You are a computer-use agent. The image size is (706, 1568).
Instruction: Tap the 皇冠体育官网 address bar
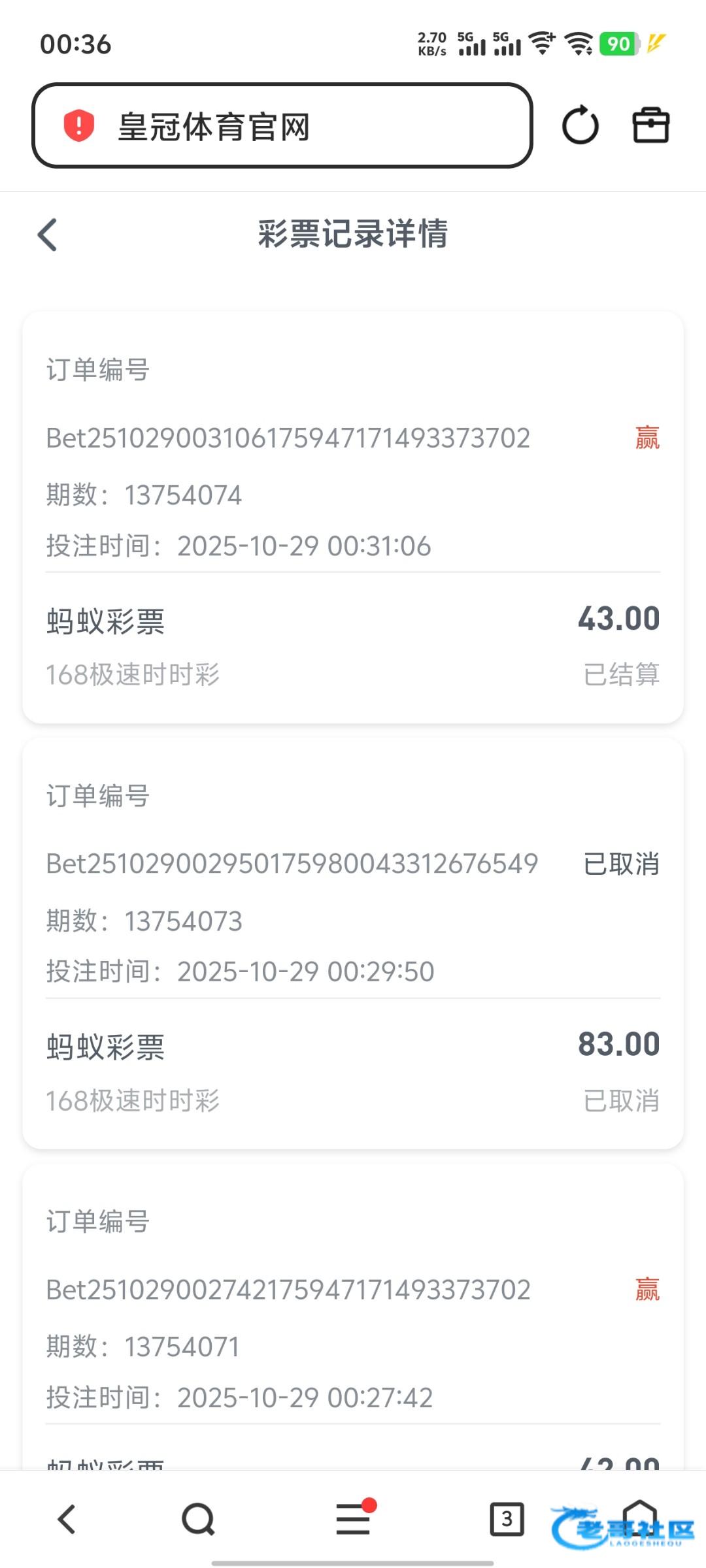(x=281, y=125)
